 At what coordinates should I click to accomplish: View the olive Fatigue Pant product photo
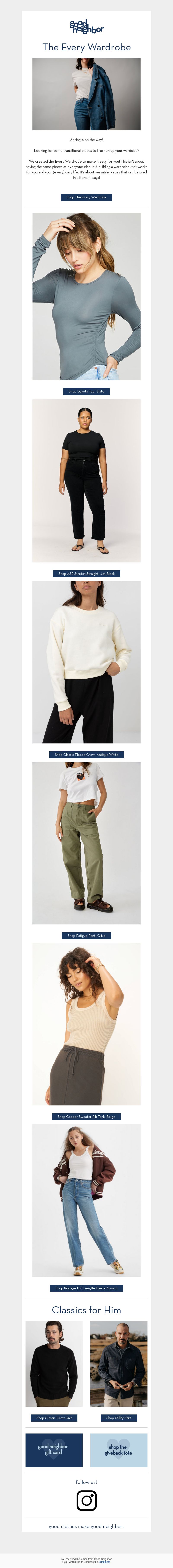click(x=86, y=843)
